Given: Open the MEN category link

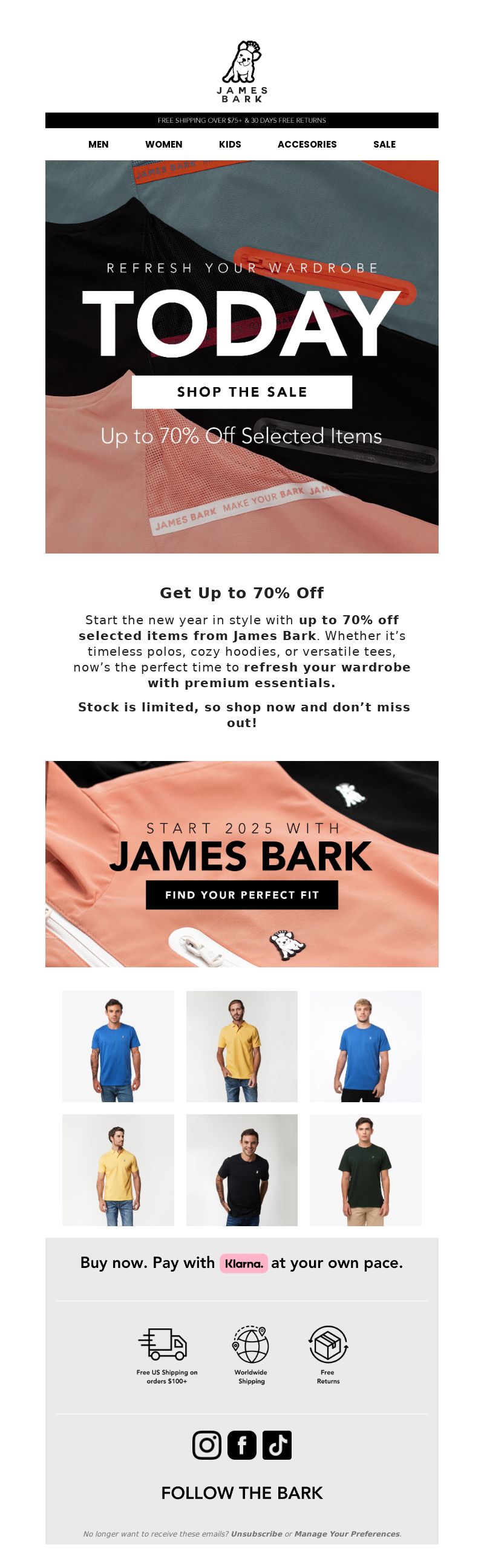Looking at the screenshot, I should click(98, 144).
